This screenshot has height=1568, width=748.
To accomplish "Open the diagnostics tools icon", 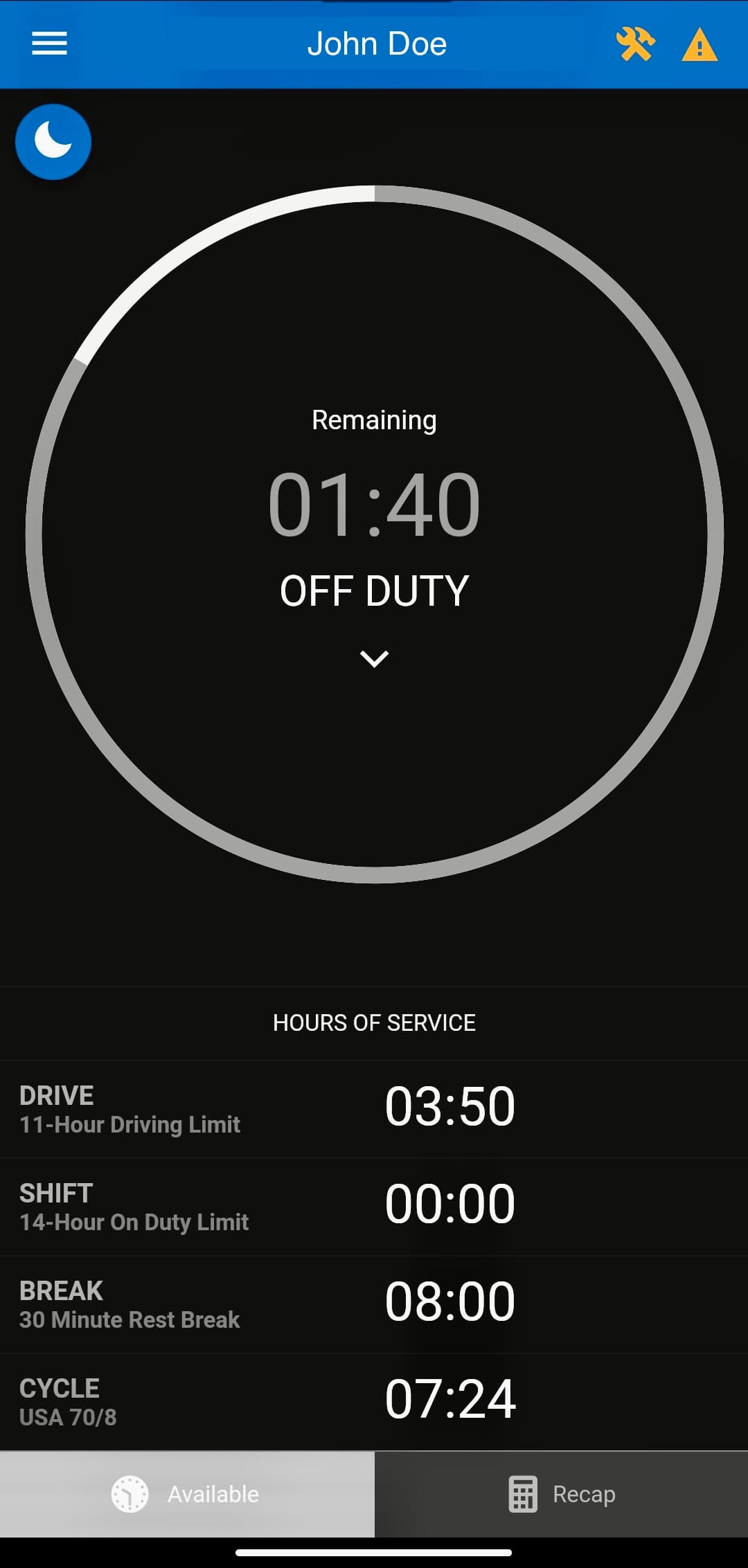I will point(635,44).
